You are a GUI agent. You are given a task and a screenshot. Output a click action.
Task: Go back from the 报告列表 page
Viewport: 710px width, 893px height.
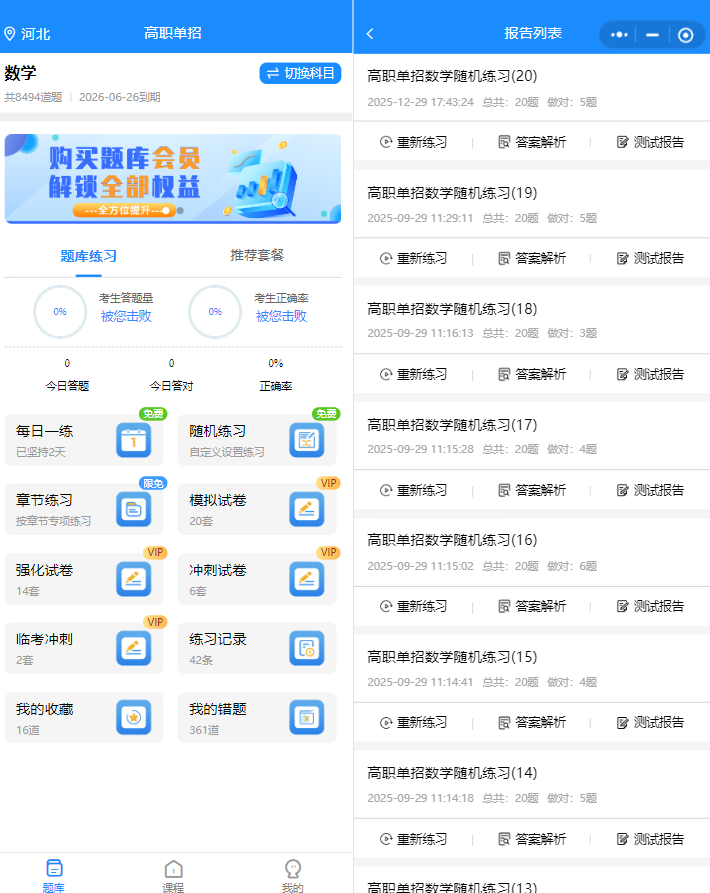pyautogui.click(x=370, y=34)
